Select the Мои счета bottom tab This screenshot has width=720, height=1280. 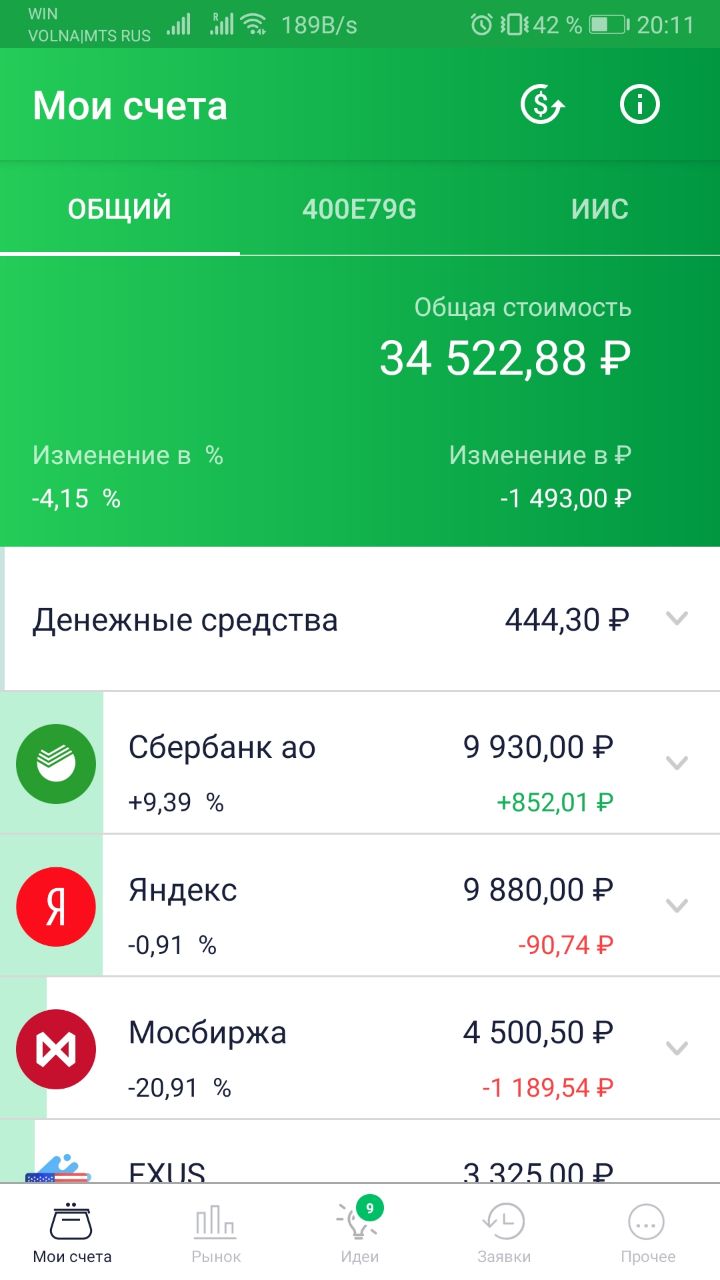(72, 1233)
